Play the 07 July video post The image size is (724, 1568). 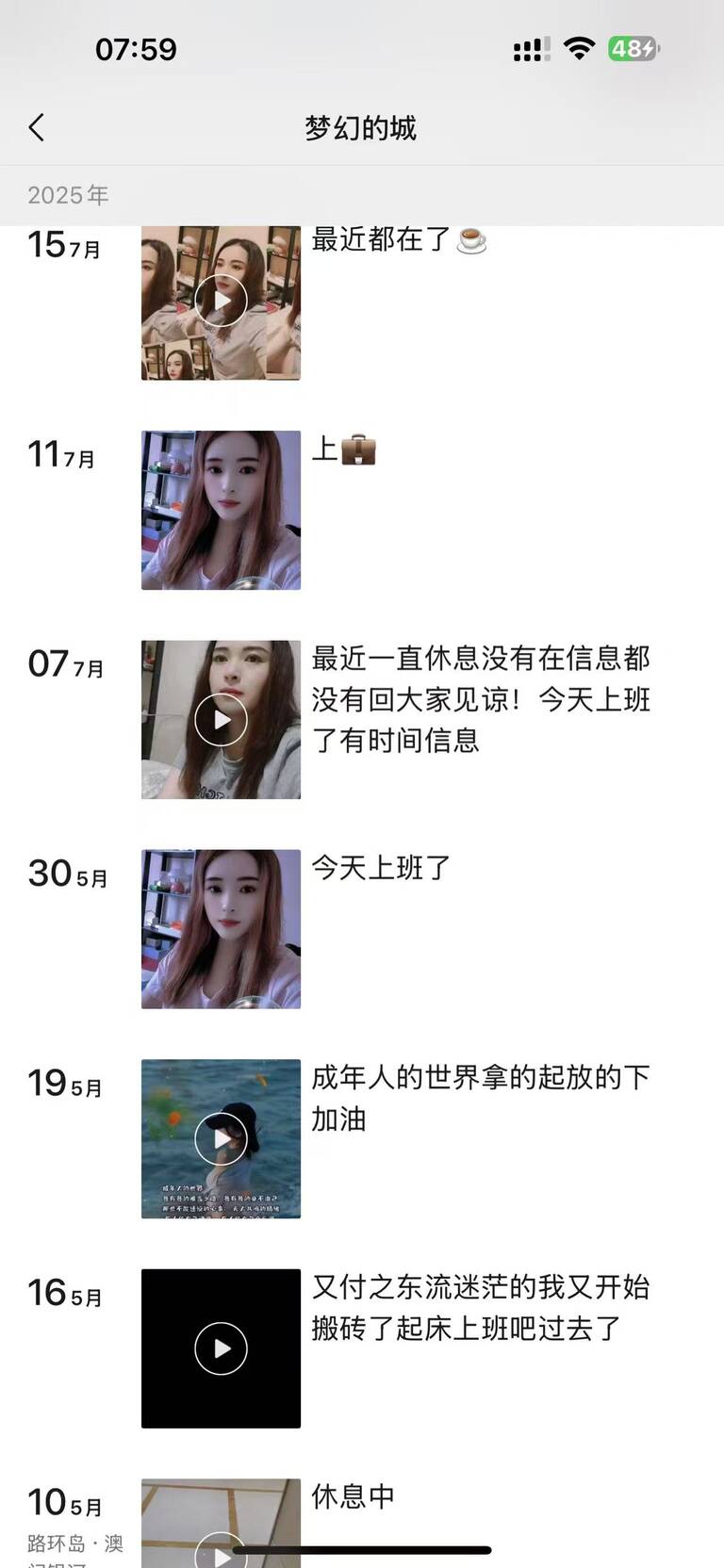[x=221, y=720]
